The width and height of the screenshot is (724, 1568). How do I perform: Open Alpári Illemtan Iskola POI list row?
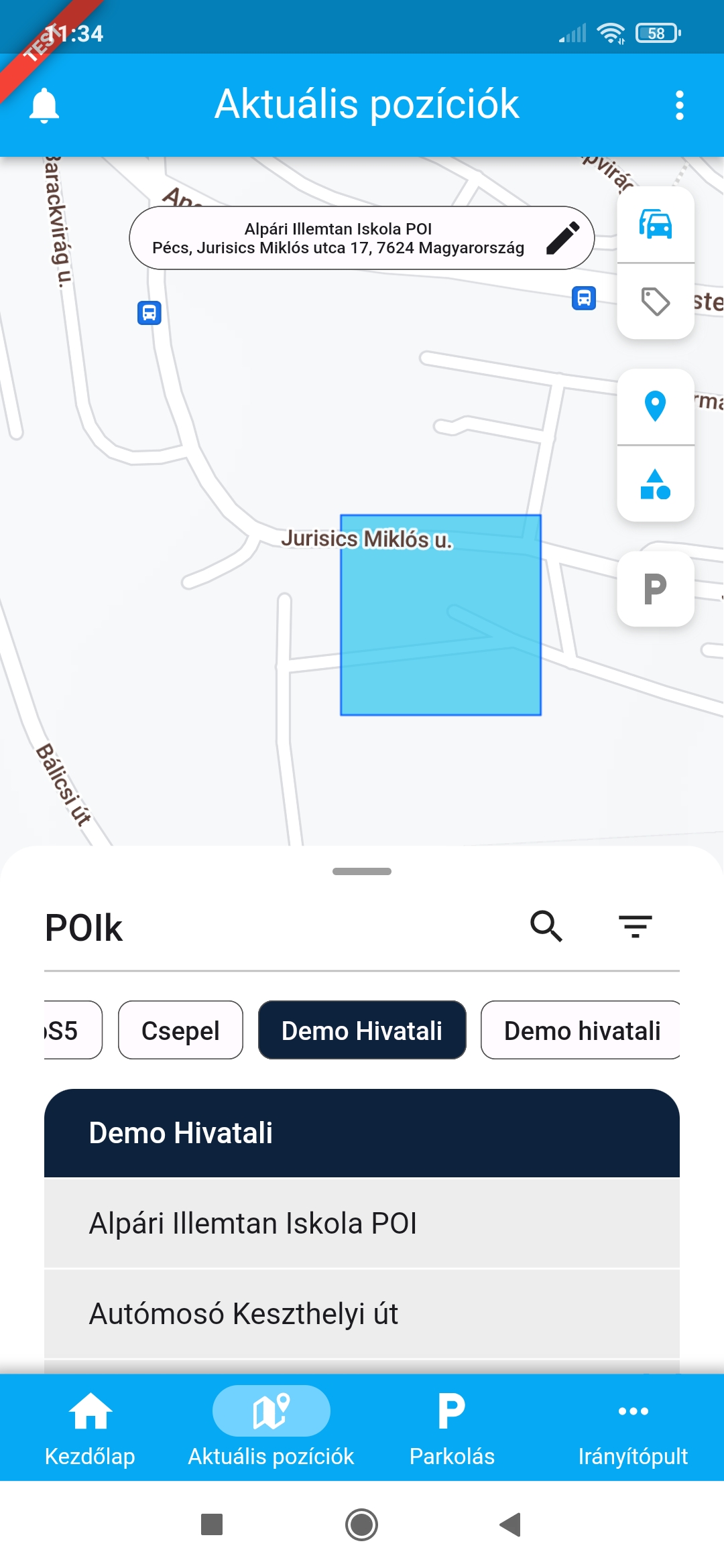tap(362, 1223)
